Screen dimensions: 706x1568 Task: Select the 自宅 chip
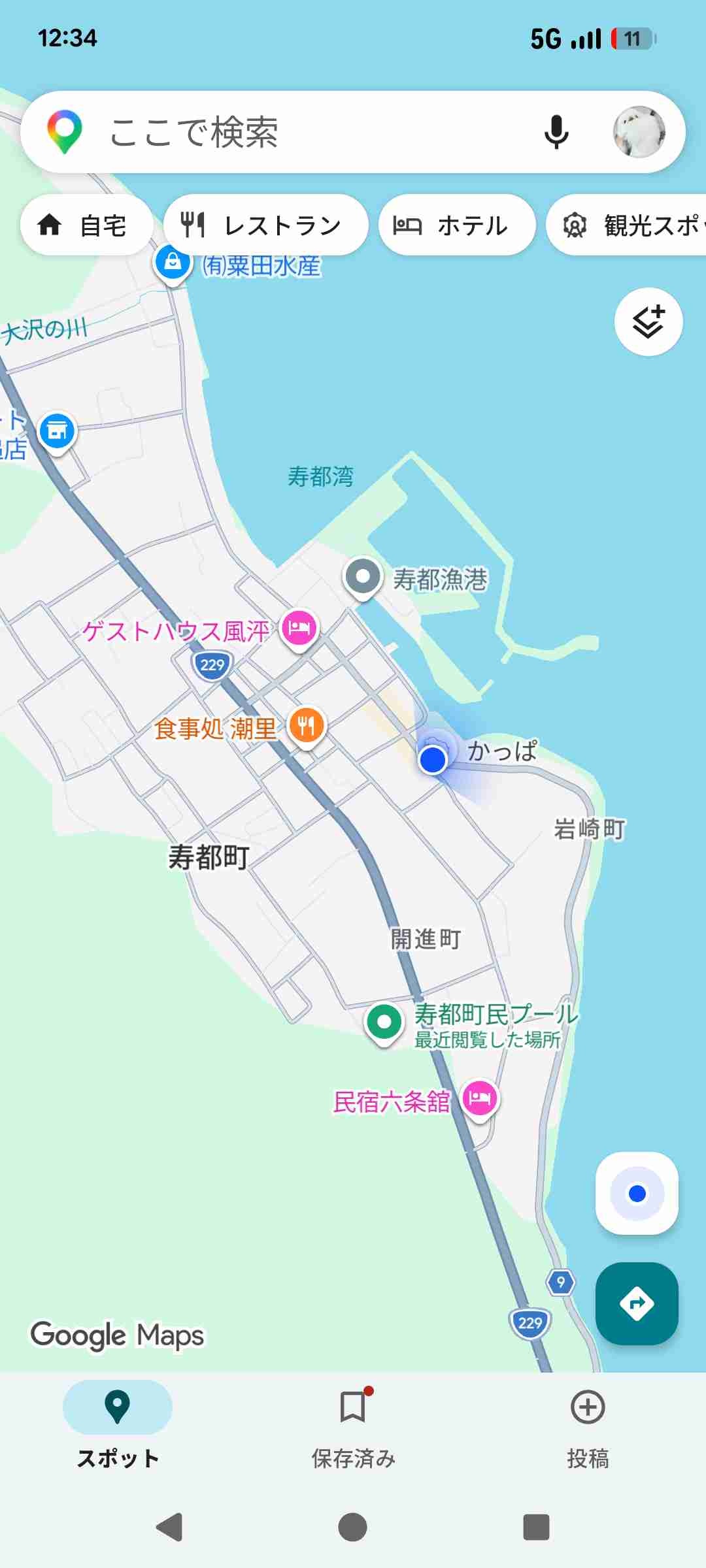point(86,225)
